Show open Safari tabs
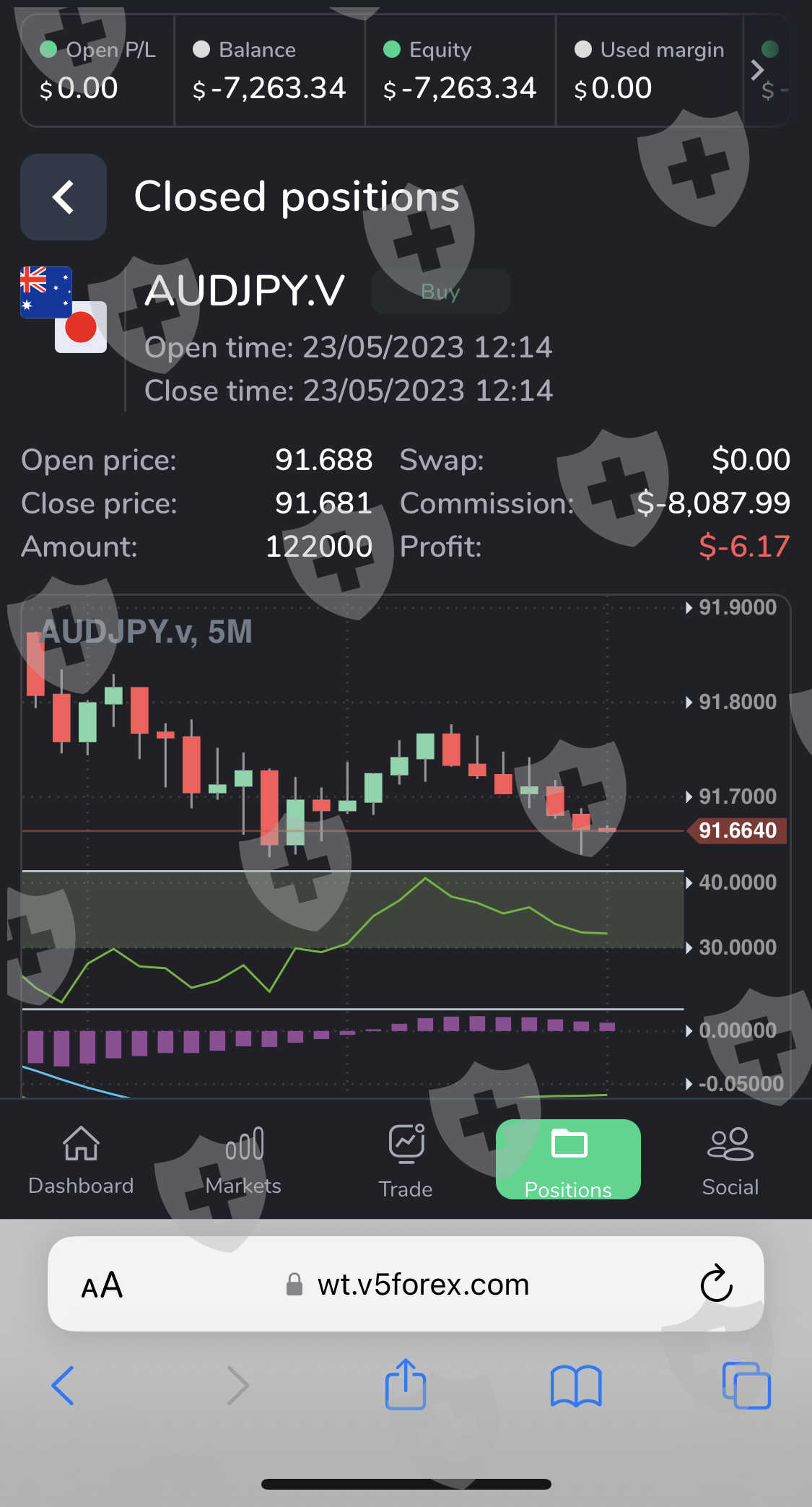812x1507 pixels. [746, 1385]
